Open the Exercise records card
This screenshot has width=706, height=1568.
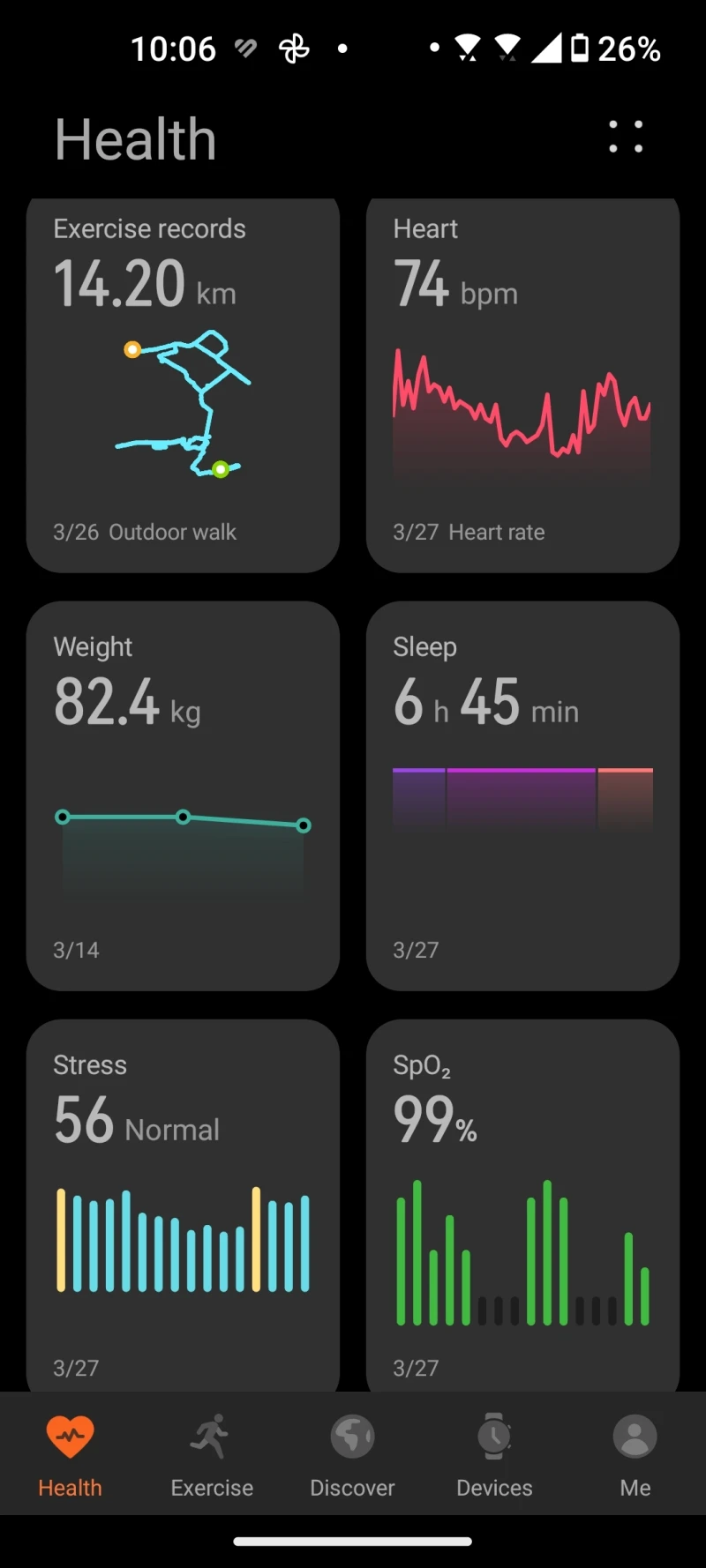pyautogui.click(x=183, y=385)
